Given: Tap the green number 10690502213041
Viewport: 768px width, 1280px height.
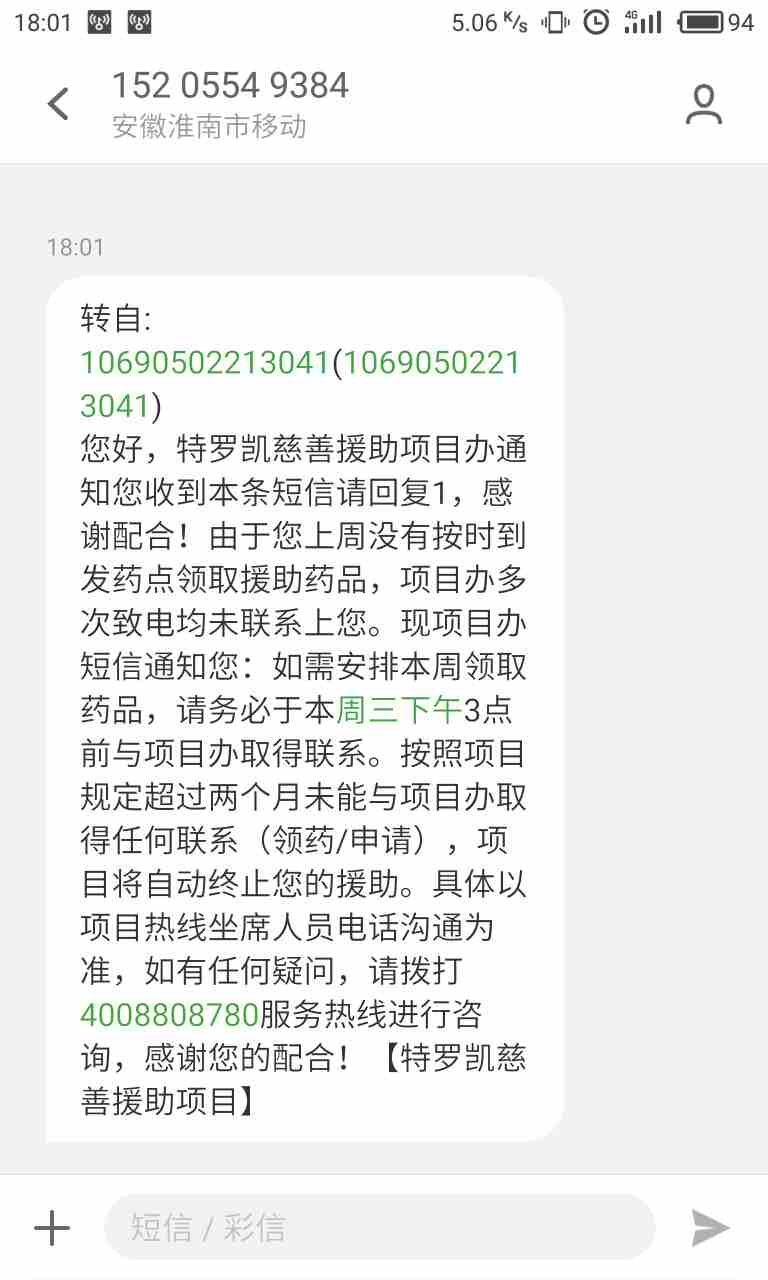Looking at the screenshot, I should pyautogui.click(x=205, y=362).
